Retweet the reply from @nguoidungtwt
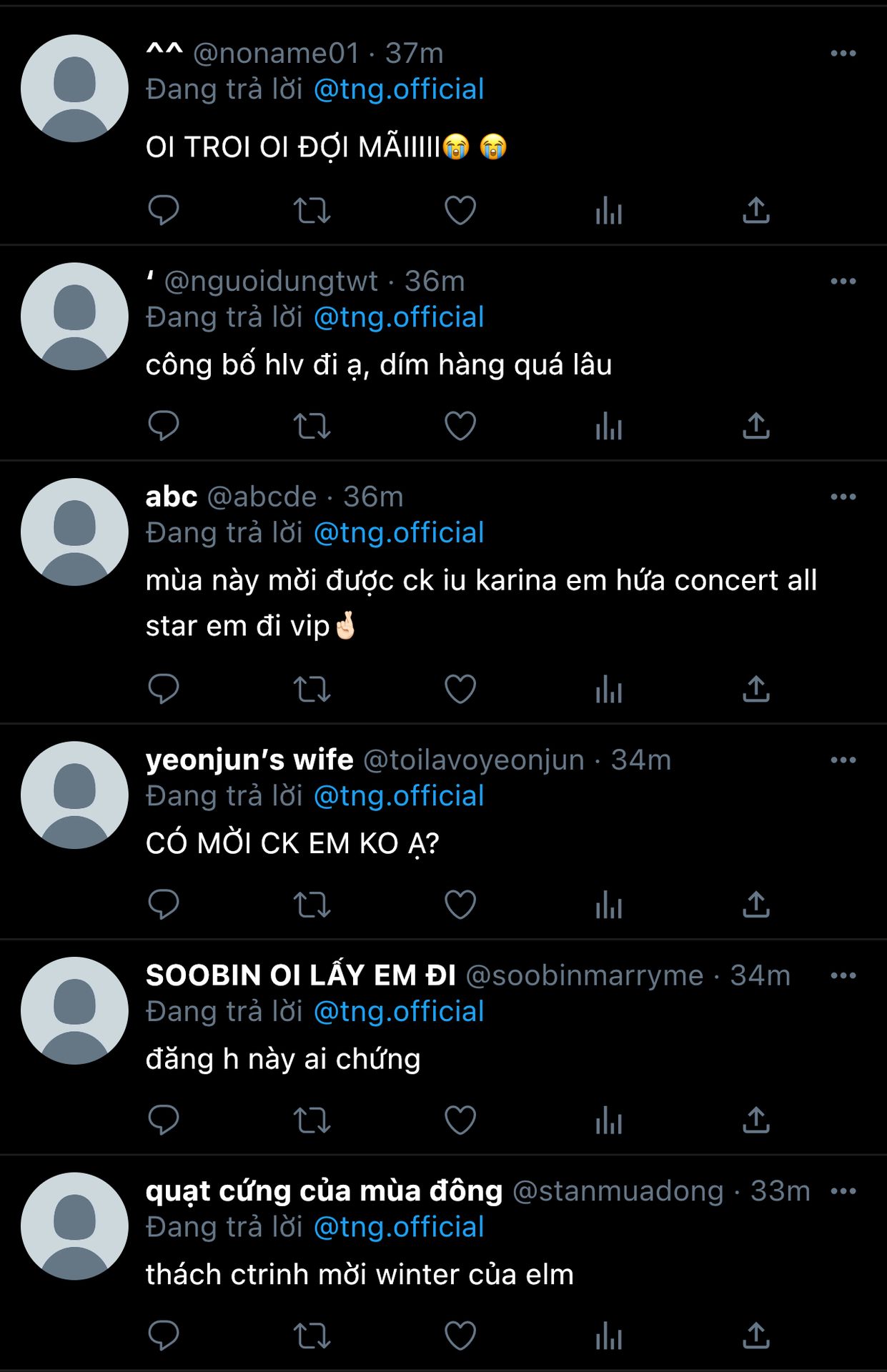 312,426
